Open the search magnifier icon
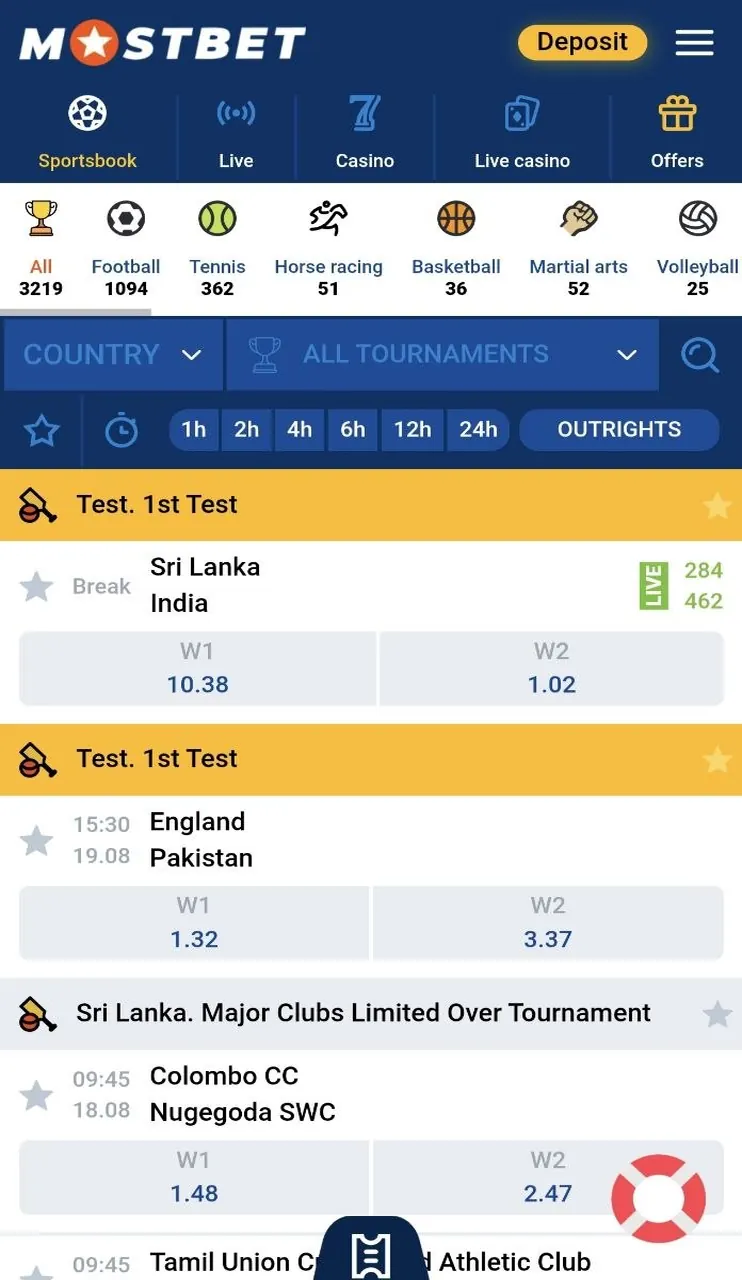 [700, 355]
